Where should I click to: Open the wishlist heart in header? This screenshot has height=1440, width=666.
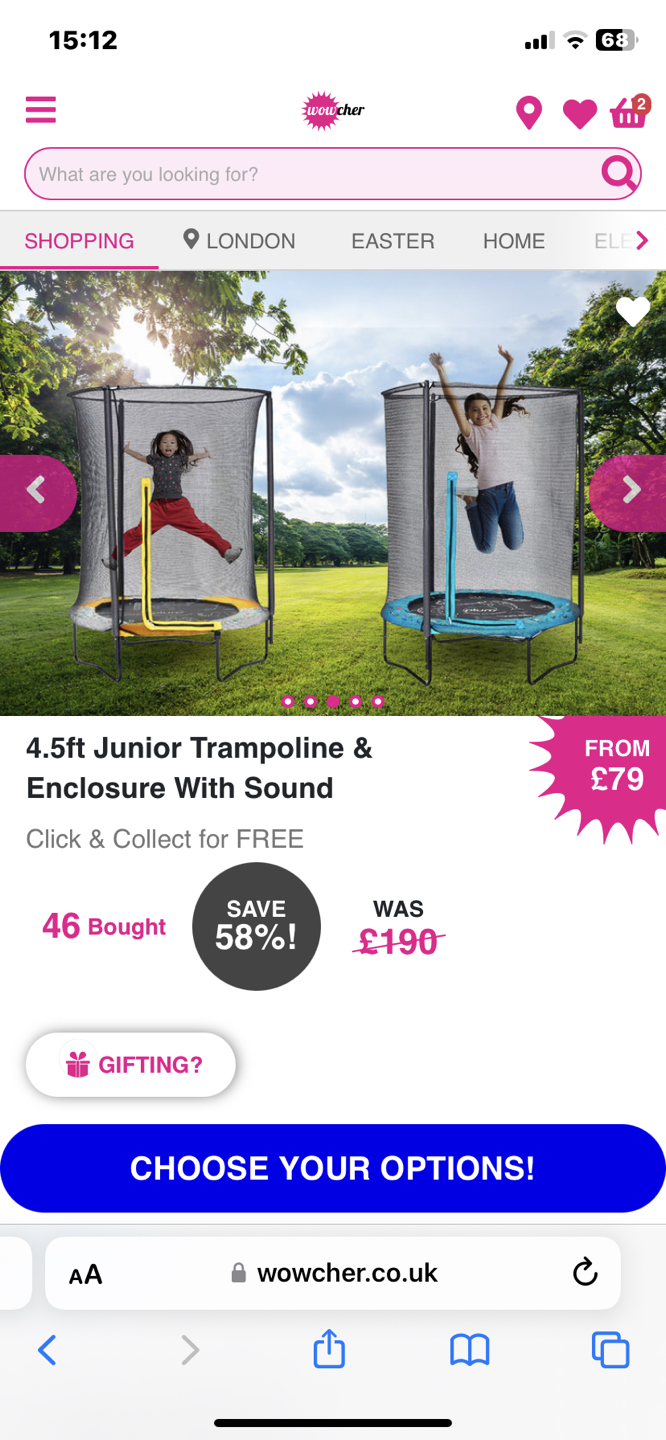579,114
